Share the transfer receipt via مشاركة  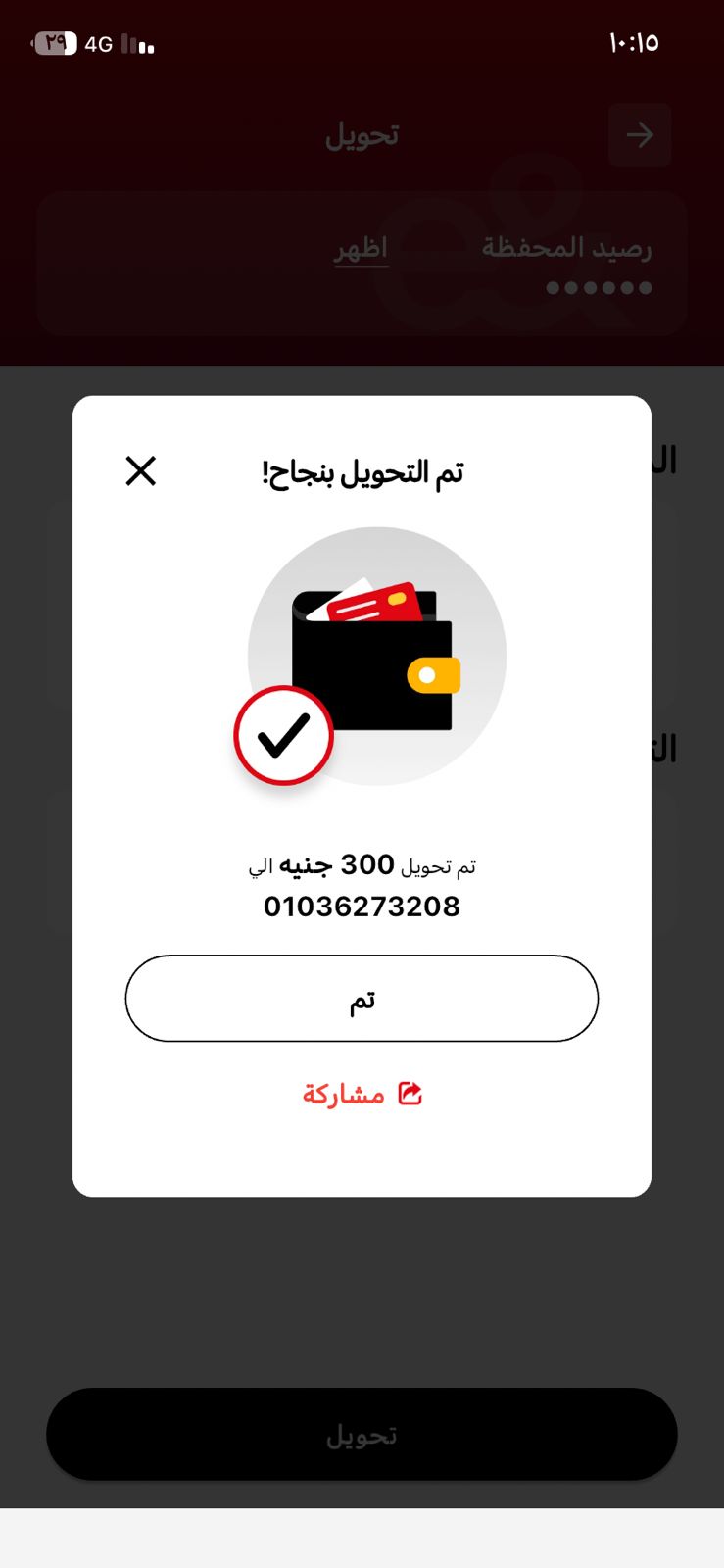(x=362, y=1094)
